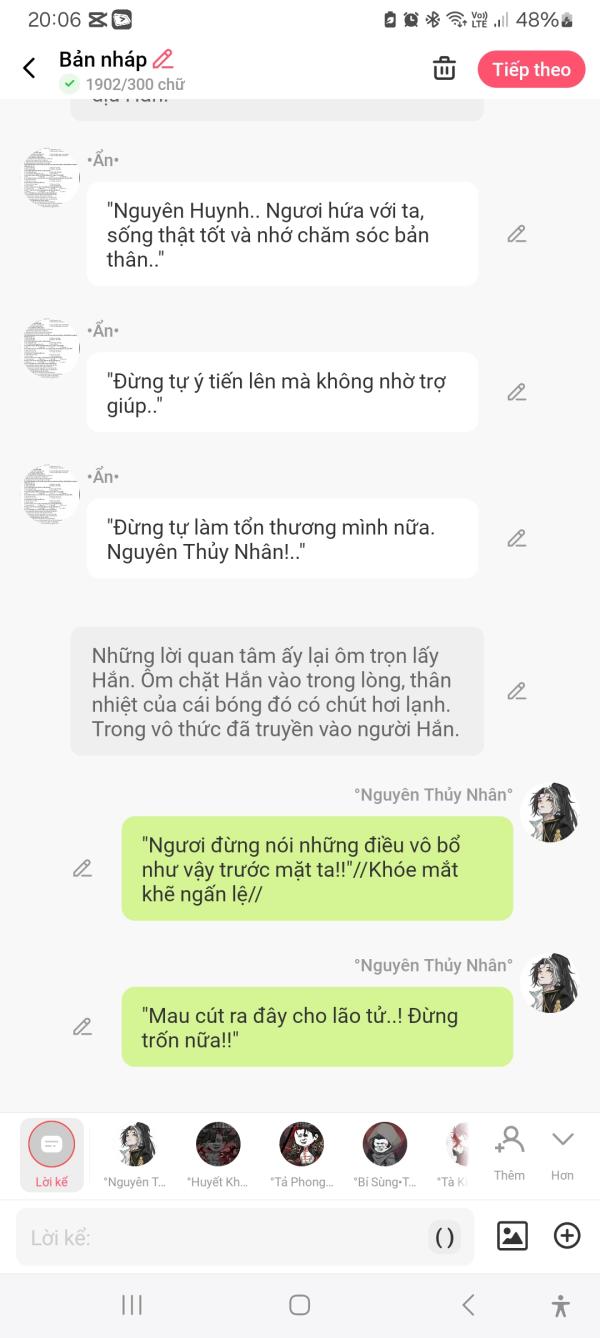Choose the °Nguyên T... character
The image size is (600, 1338).
(135, 1155)
